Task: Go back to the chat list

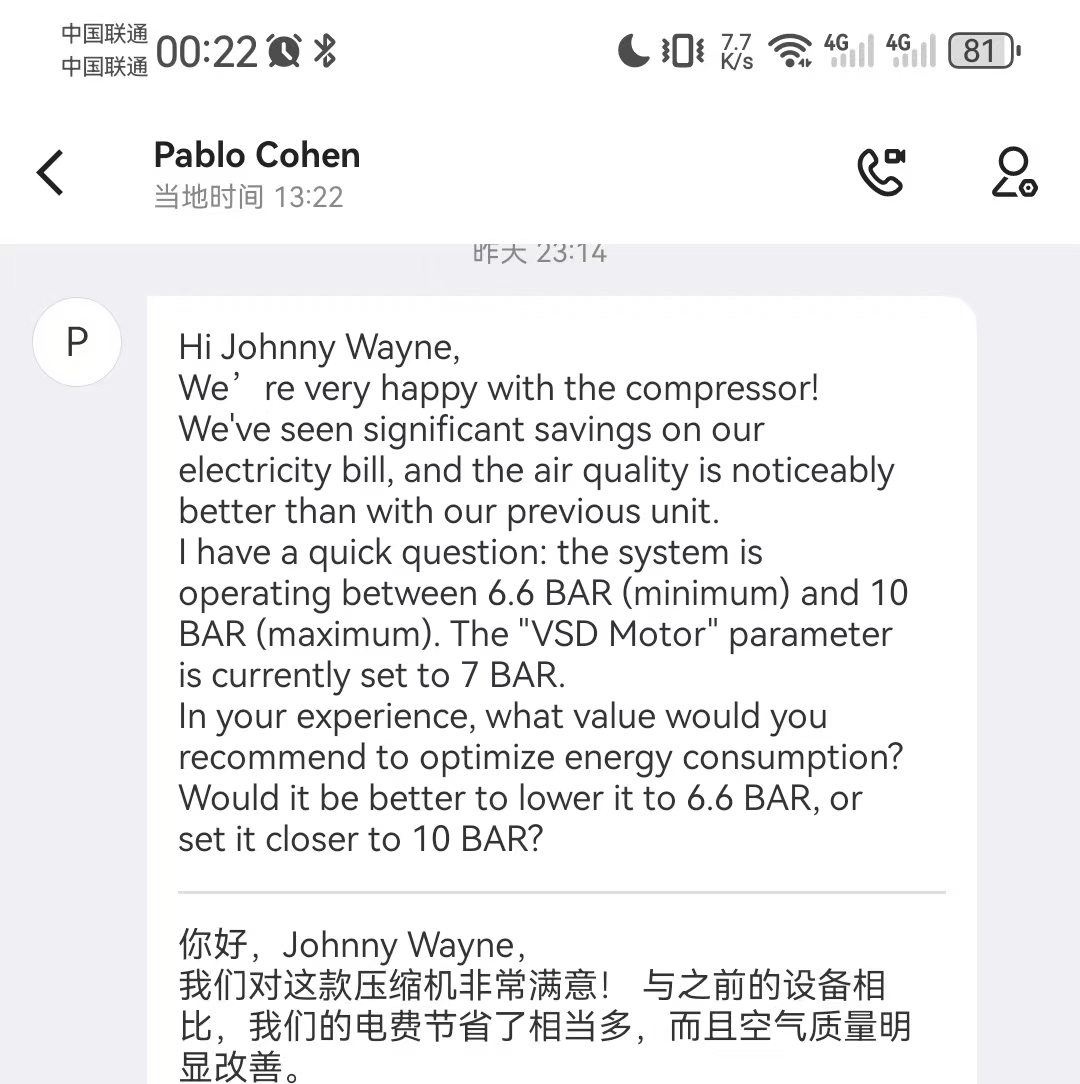Action: pos(50,172)
